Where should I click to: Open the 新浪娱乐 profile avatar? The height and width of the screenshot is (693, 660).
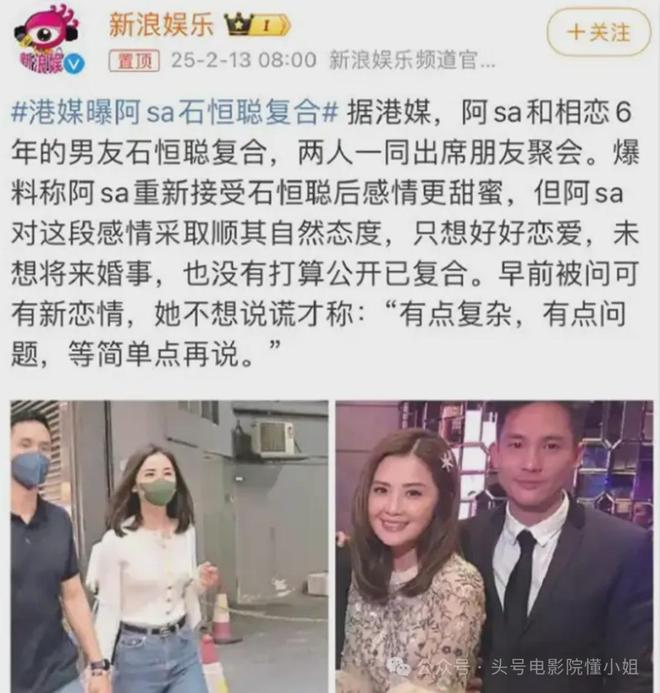click(x=47, y=40)
